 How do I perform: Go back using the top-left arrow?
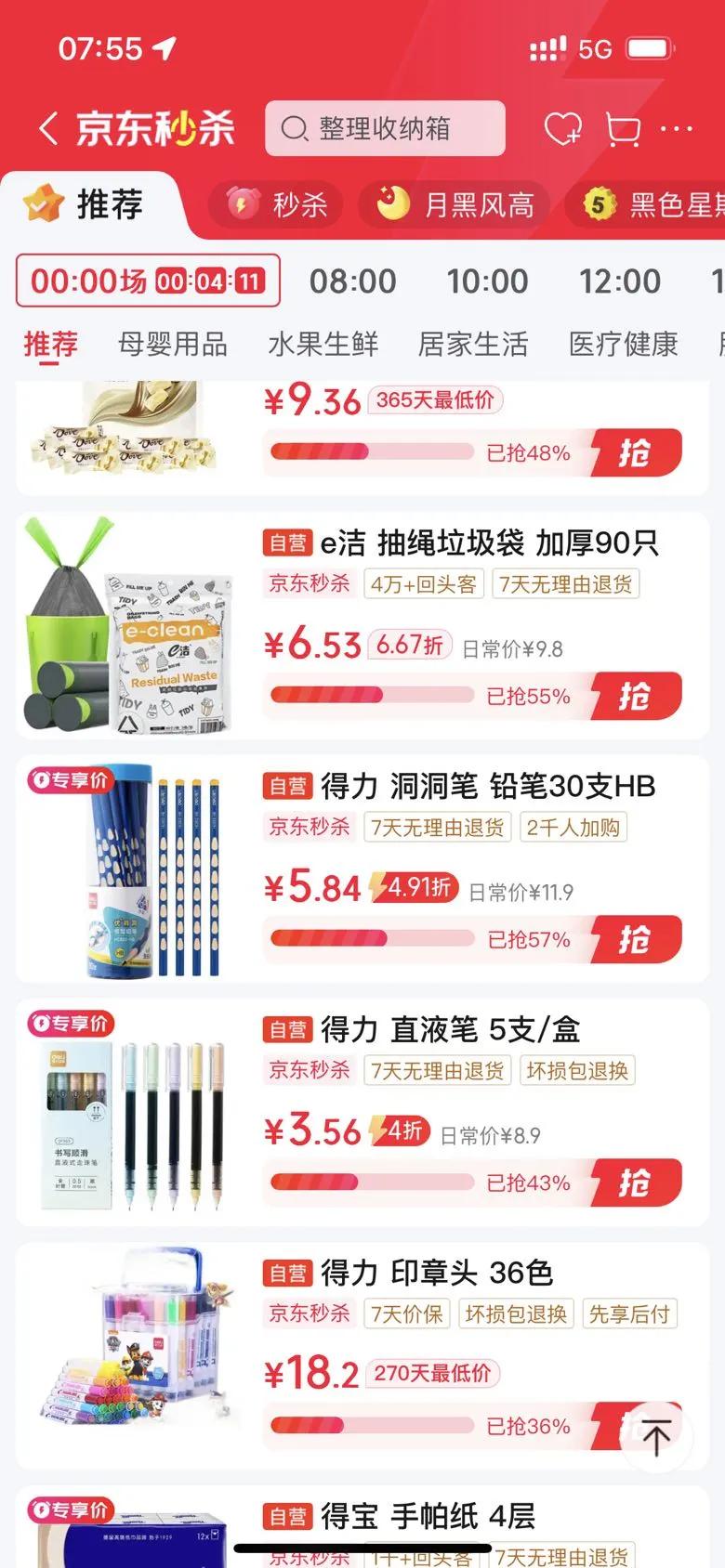click(x=48, y=128)
